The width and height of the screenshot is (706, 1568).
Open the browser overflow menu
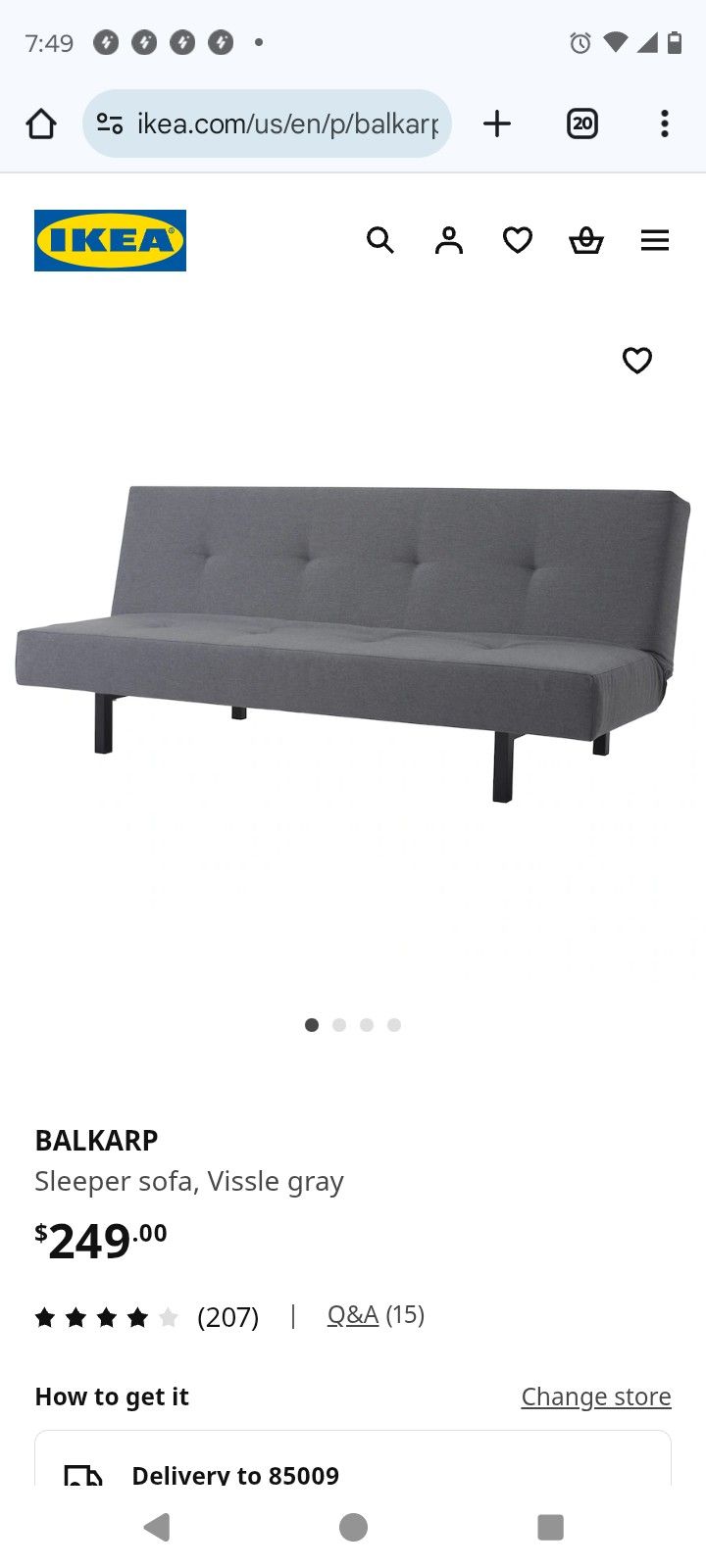click(x=664, y=123)
